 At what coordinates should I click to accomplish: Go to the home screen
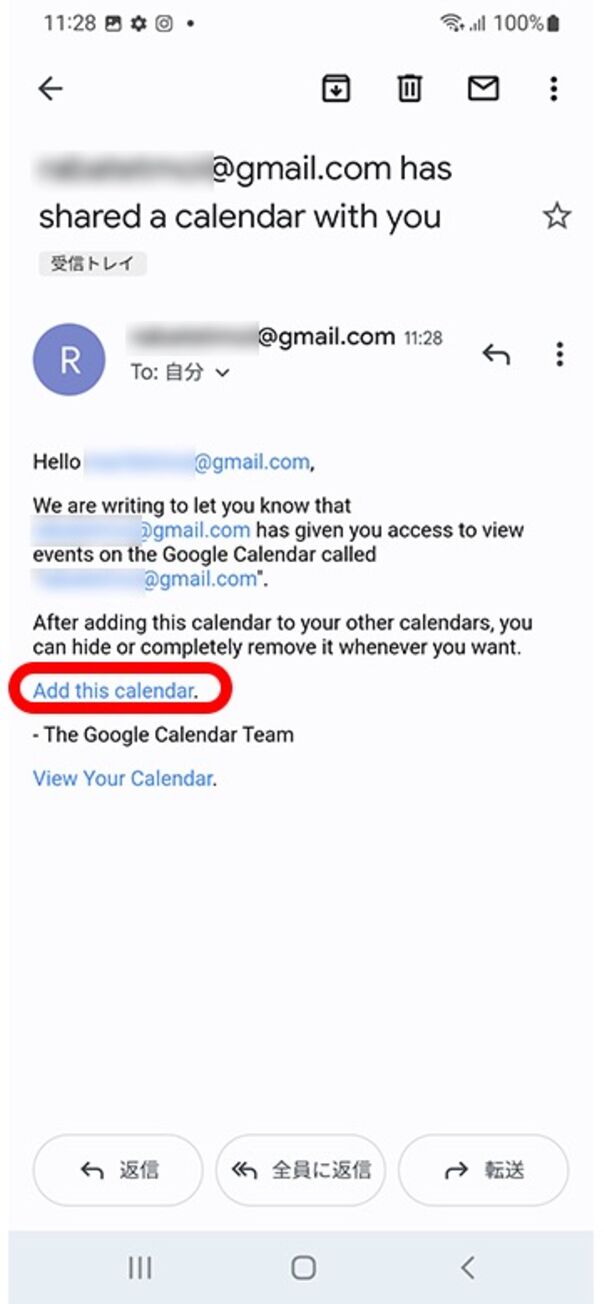pos(303,1268)
